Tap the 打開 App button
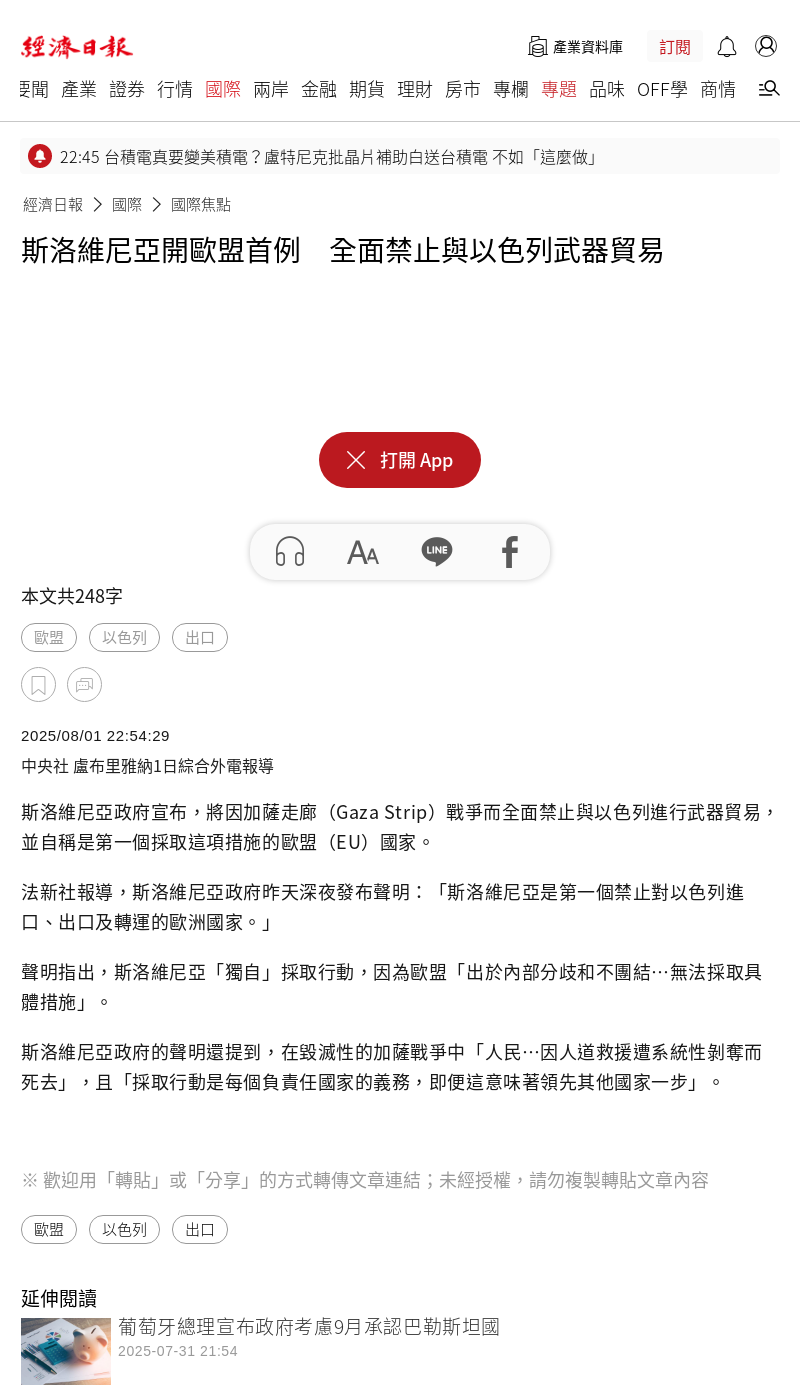Screen dimensions: 800x1400 400,460
